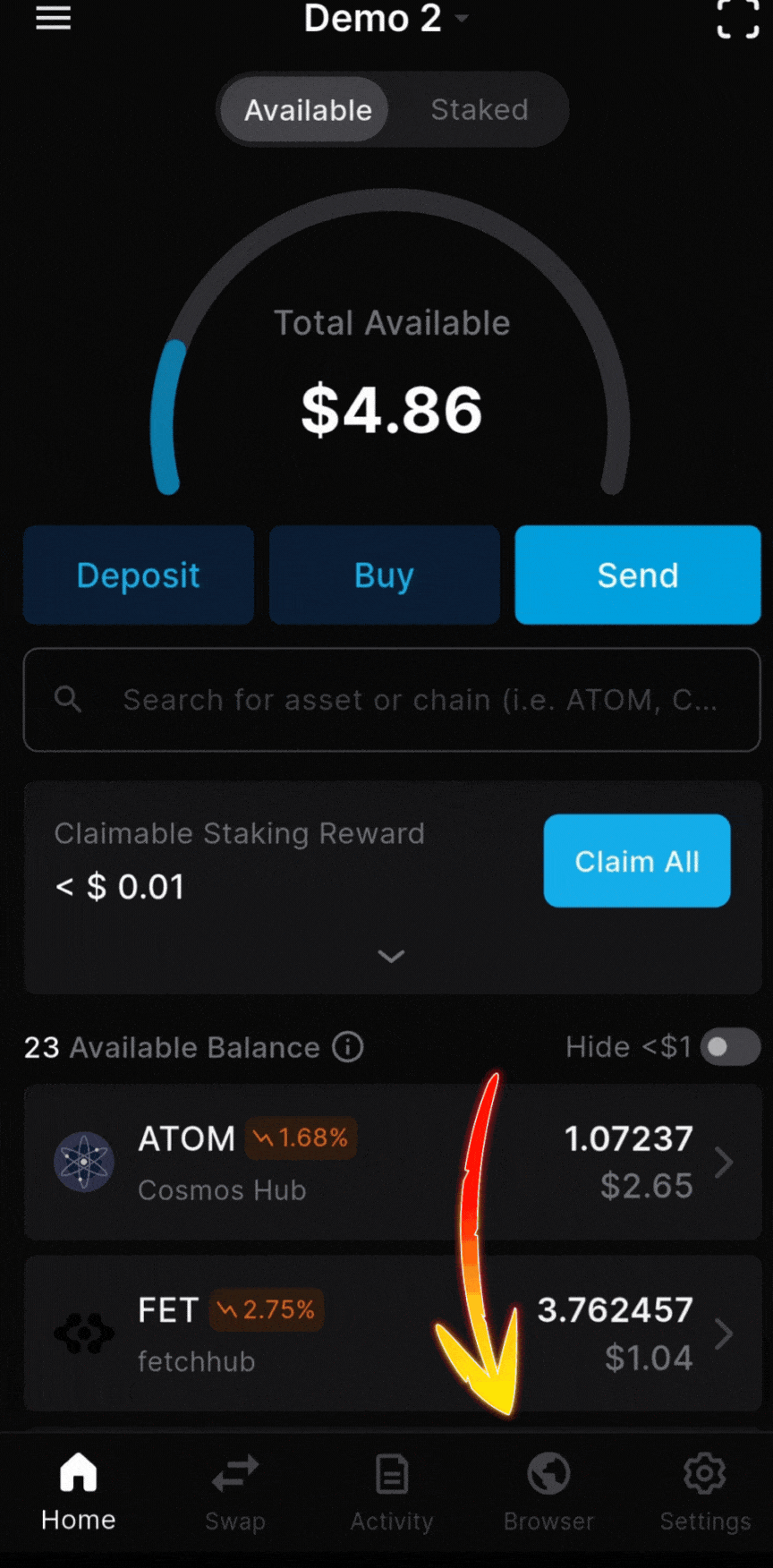773x1568 pixels.
Task: Enable the Hide <$1 toggle
Action: pos(730,1047)
